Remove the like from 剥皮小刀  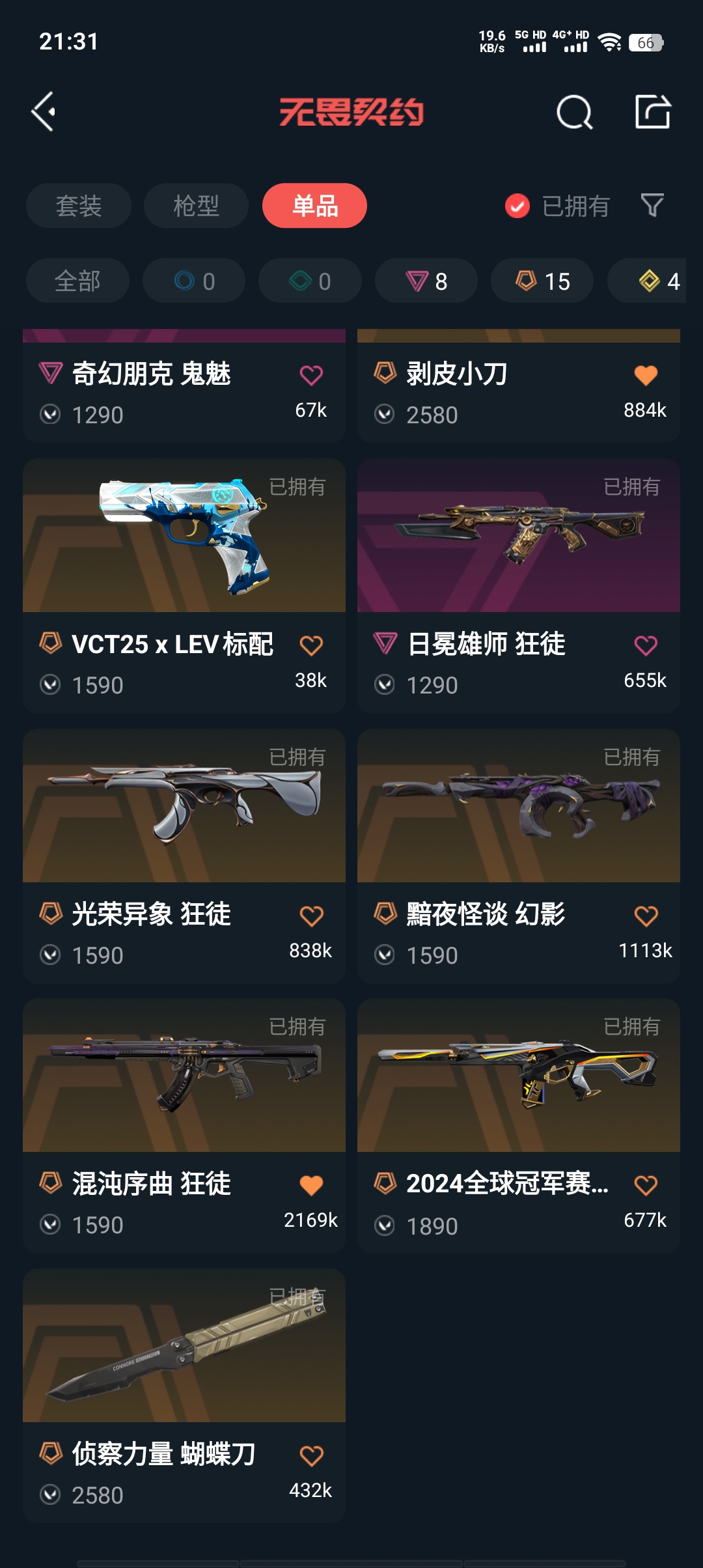(x=646, y=376)
